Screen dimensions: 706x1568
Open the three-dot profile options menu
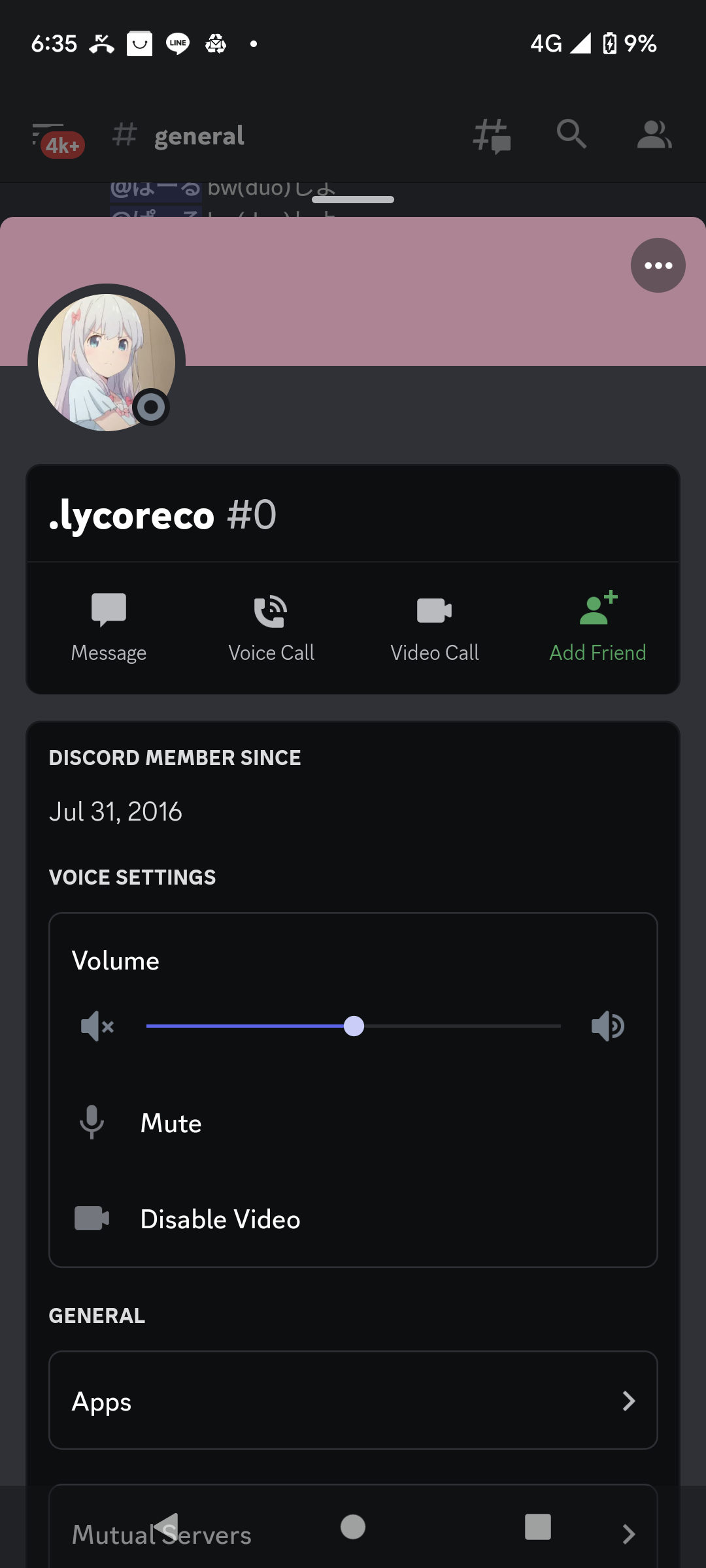658,265
